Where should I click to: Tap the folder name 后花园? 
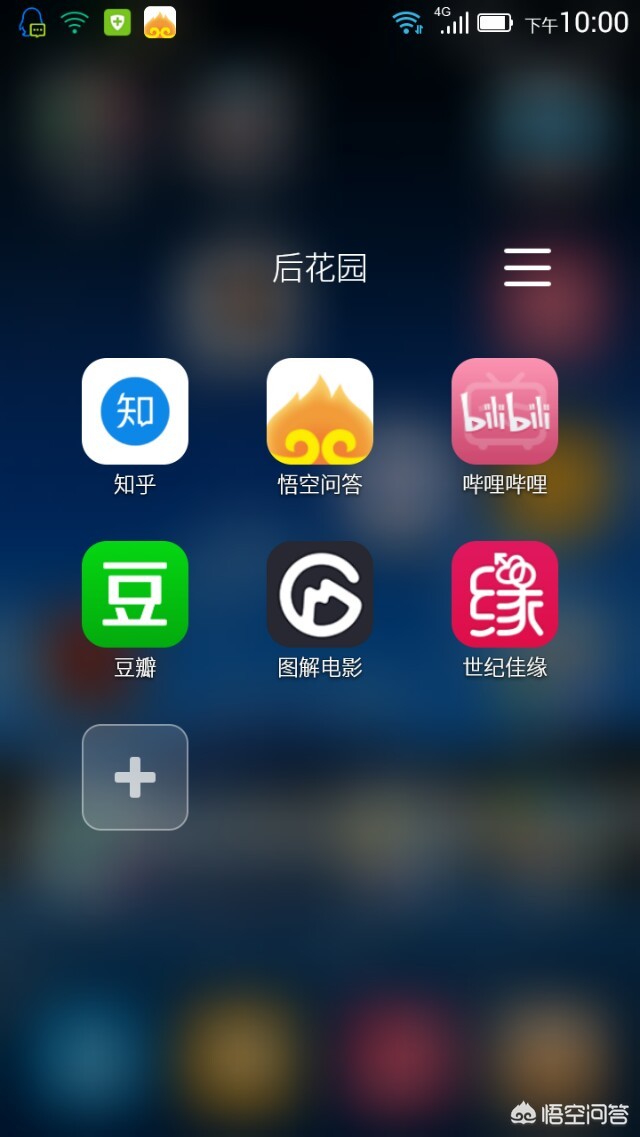click(320, 268)
